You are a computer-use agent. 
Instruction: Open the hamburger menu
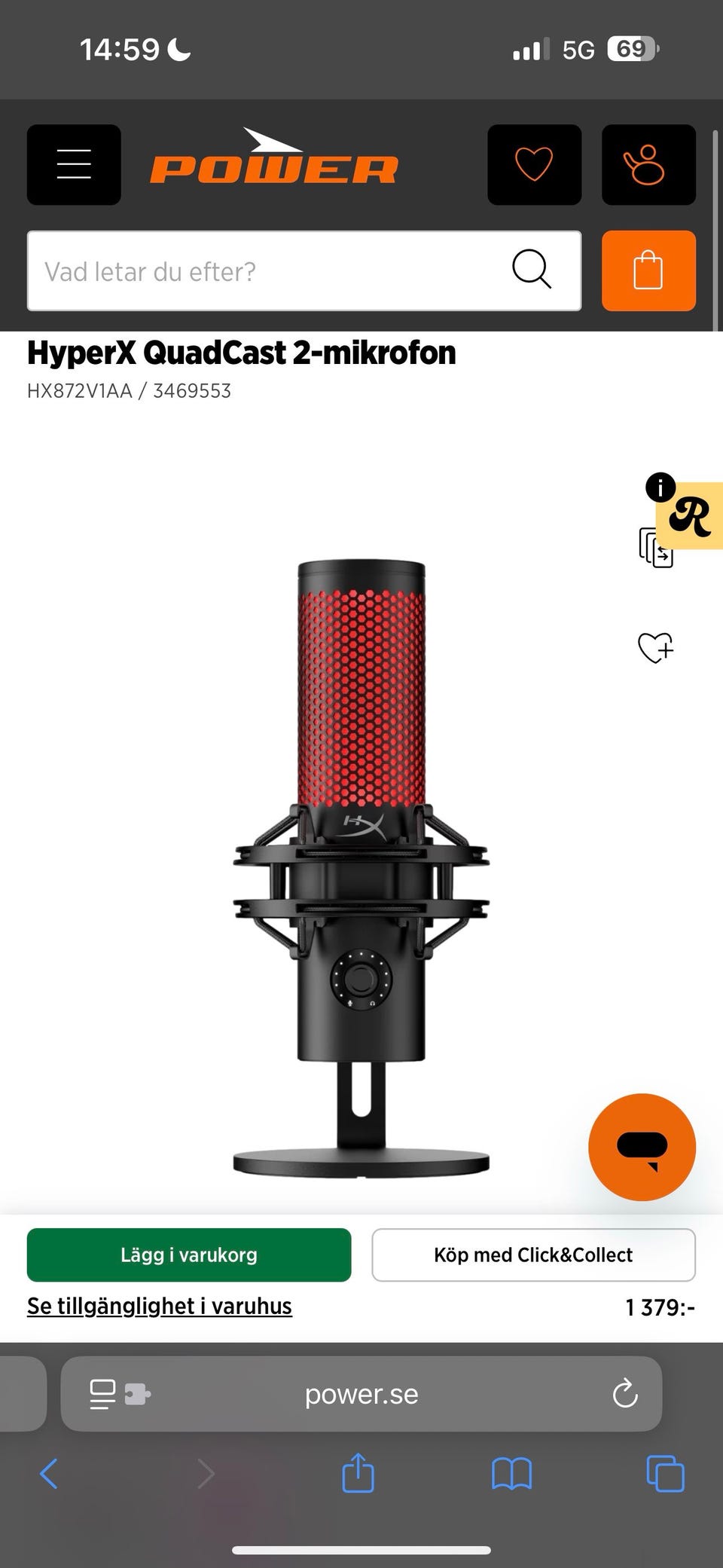click(74, 164)
